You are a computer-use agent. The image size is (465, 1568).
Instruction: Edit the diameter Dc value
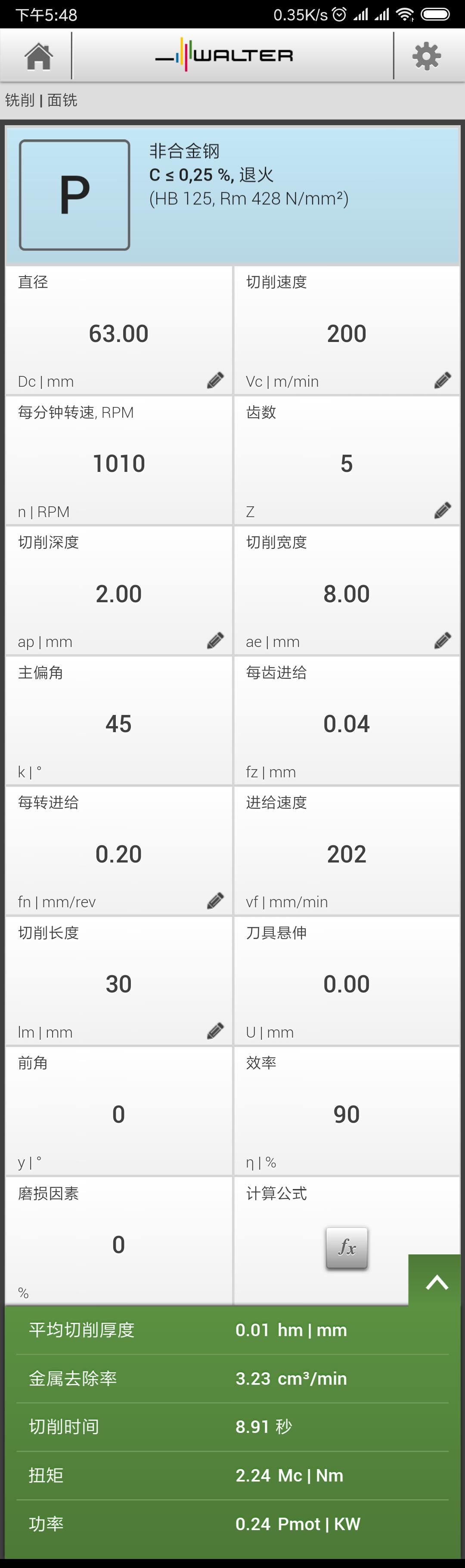(215, 380)
